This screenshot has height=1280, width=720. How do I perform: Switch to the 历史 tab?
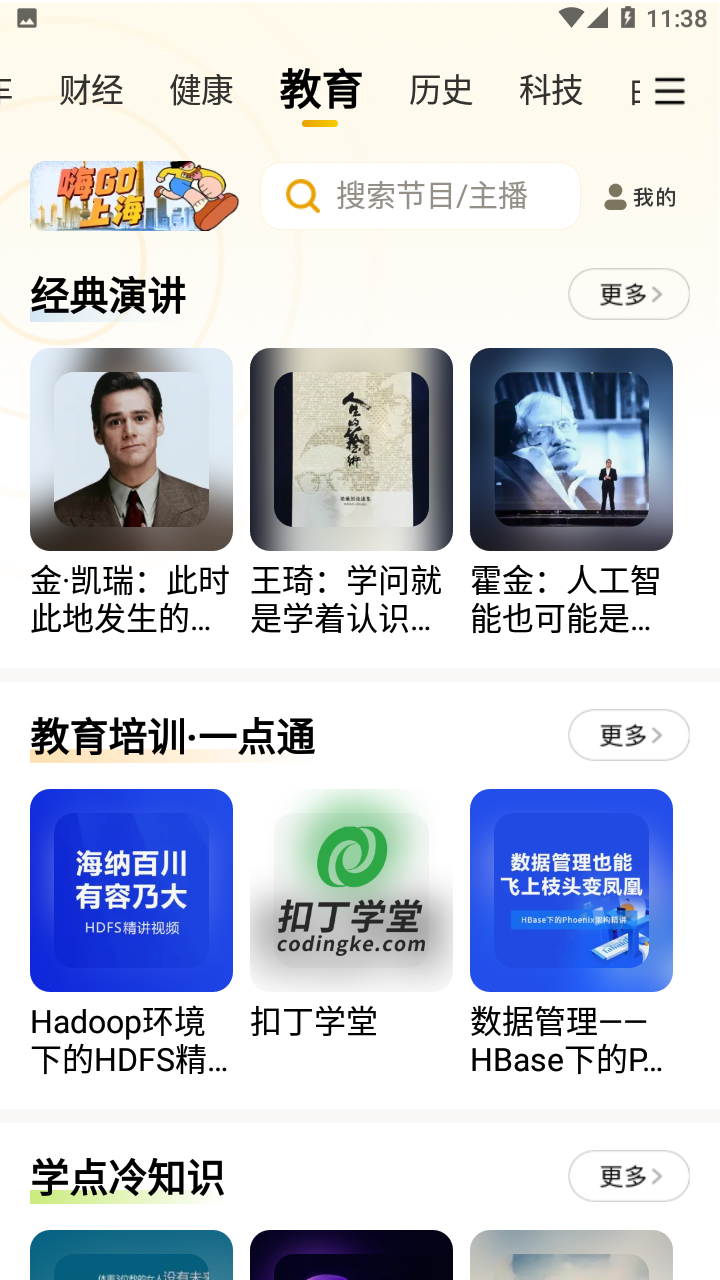pyautogui.click(x=440, y=91)
